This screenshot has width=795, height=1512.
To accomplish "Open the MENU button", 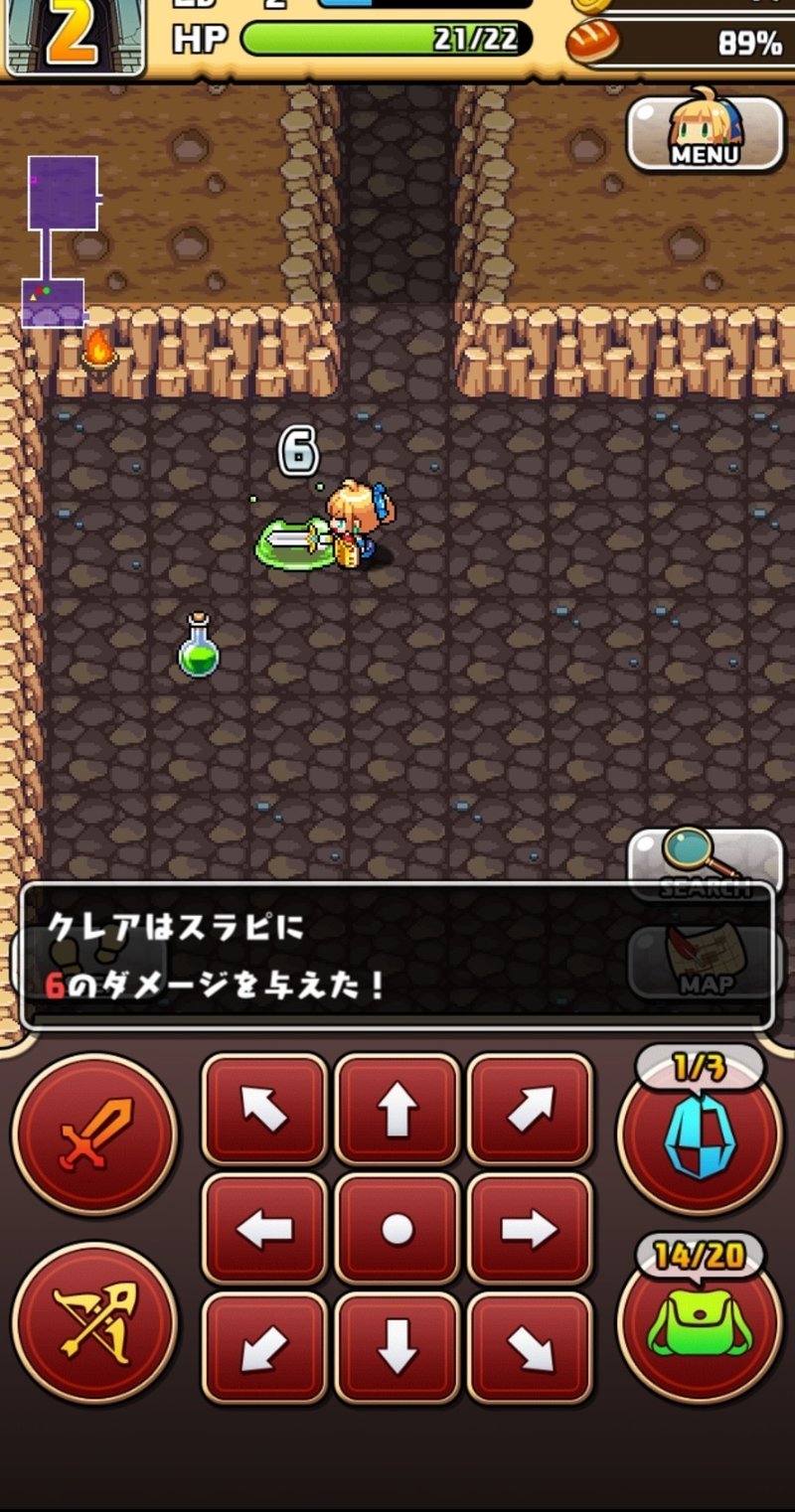I will click(706, 133).
